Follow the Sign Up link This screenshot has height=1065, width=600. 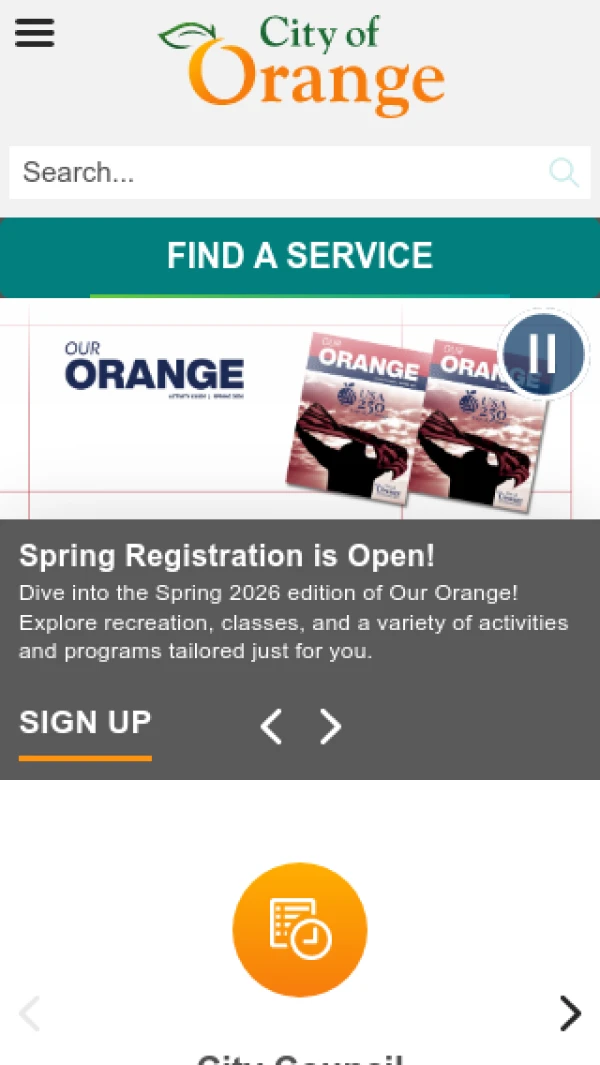(x=85, y=723)
